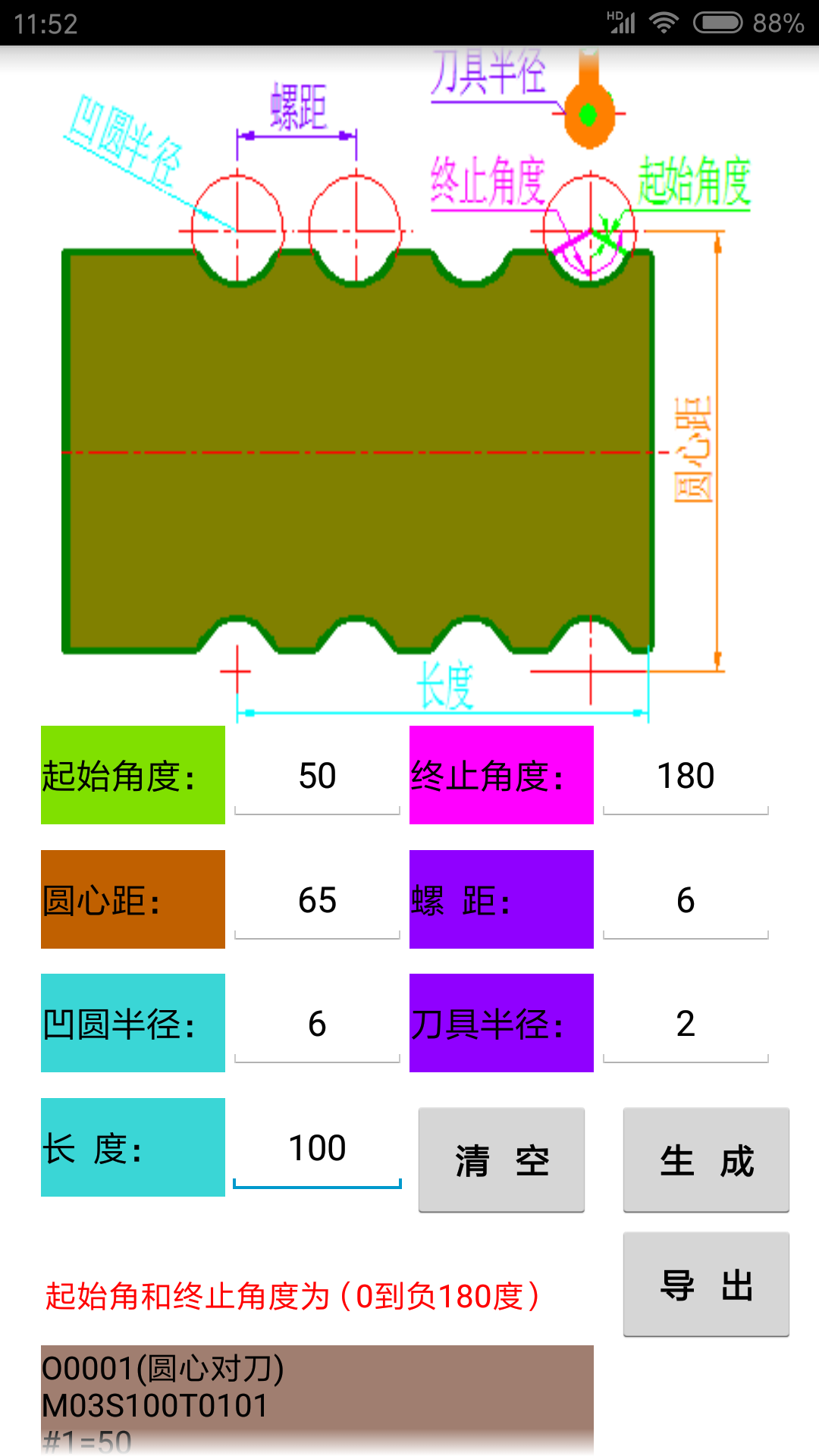This screenshot has height=1456, width=819.
Task: Click the 清空 (clear) button
Action: [501, 1160]
